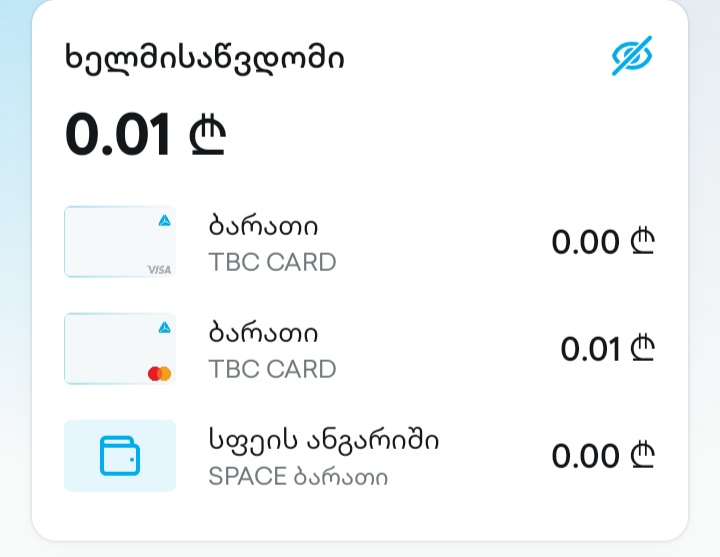The height and width of the screenshot is (557, 720).
Task: Hide the available balance with the eye icon
Action: pyautogui.click(x=632, y=56)
